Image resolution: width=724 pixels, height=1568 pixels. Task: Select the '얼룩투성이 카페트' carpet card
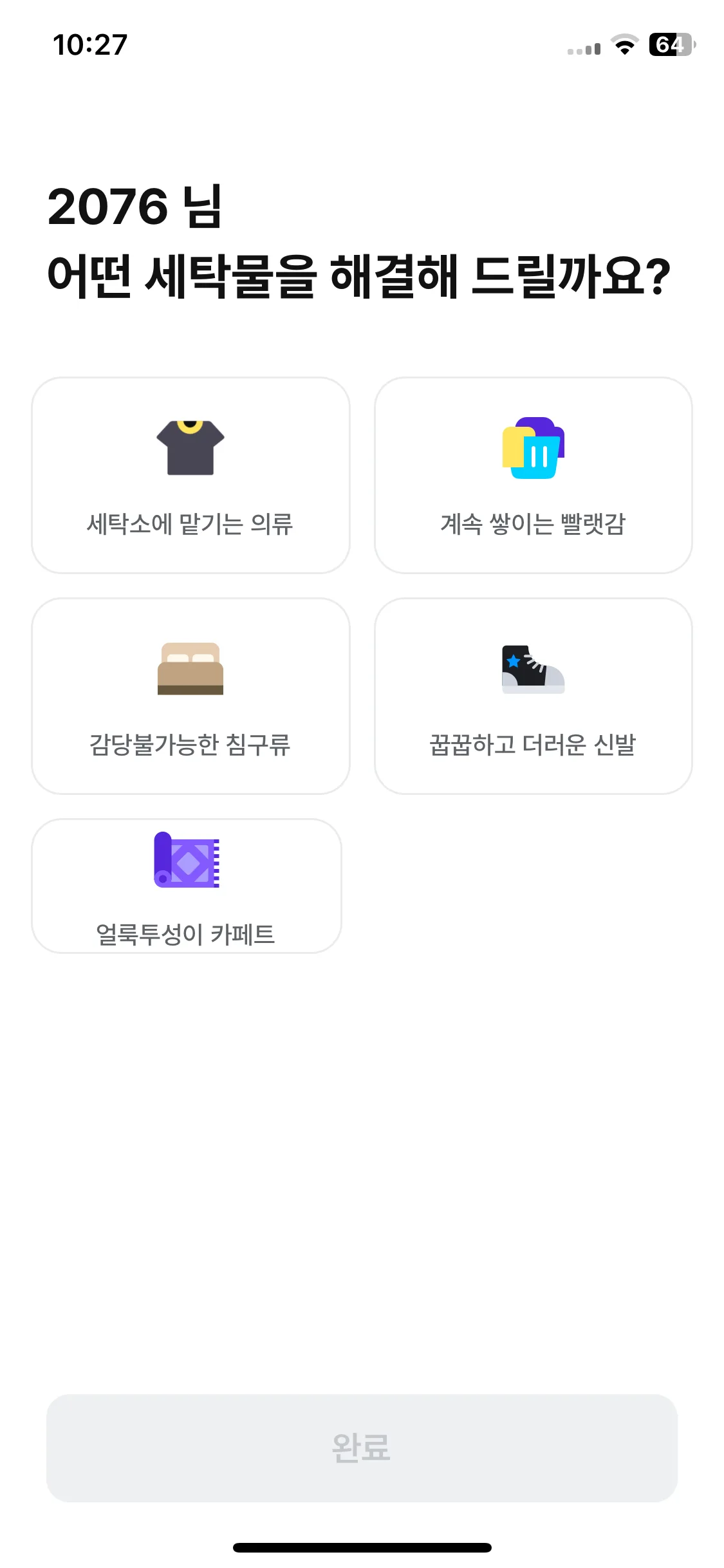click(x=187, y=887)
